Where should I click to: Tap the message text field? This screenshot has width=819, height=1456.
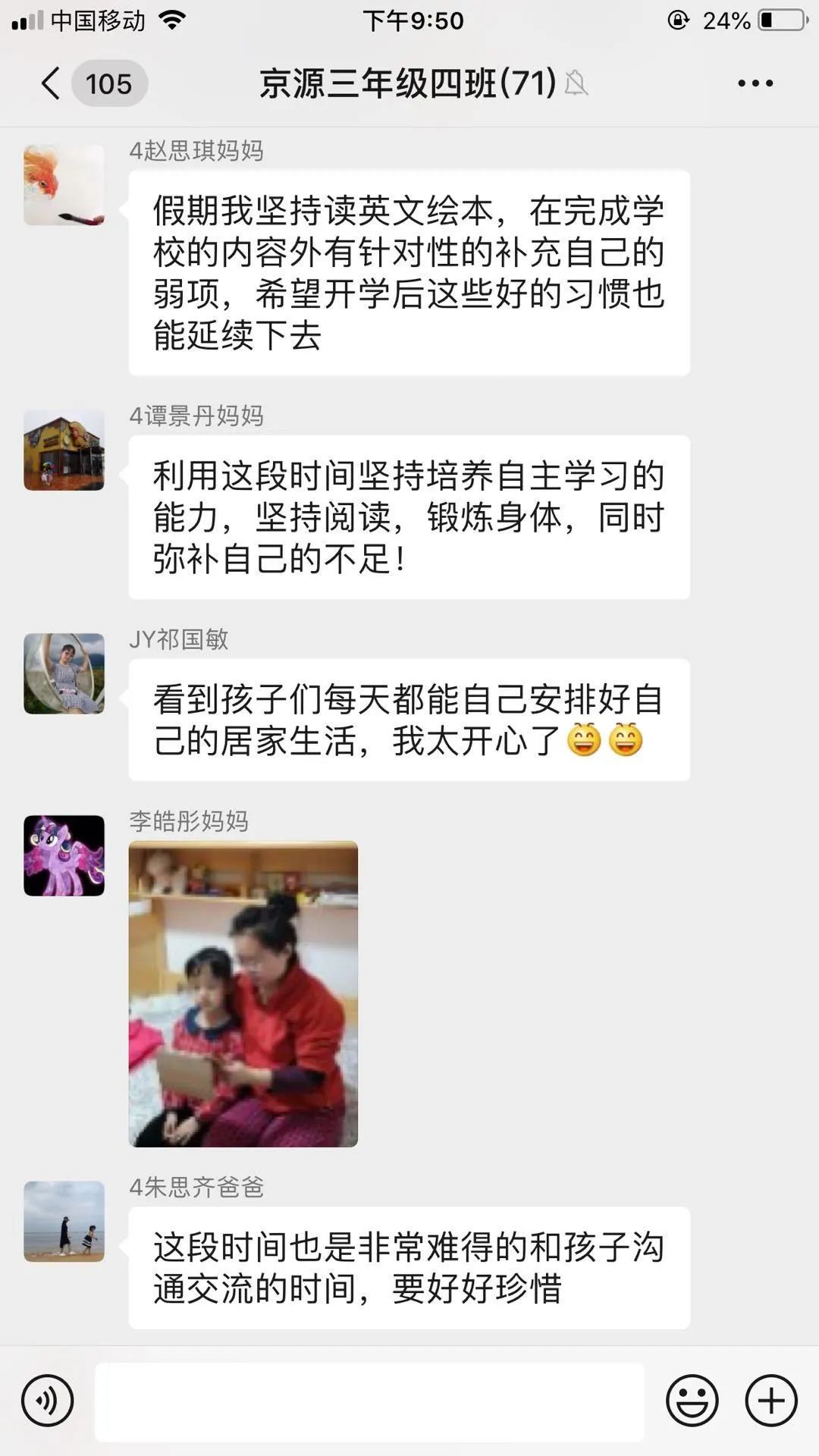(x=369, y=1401)
